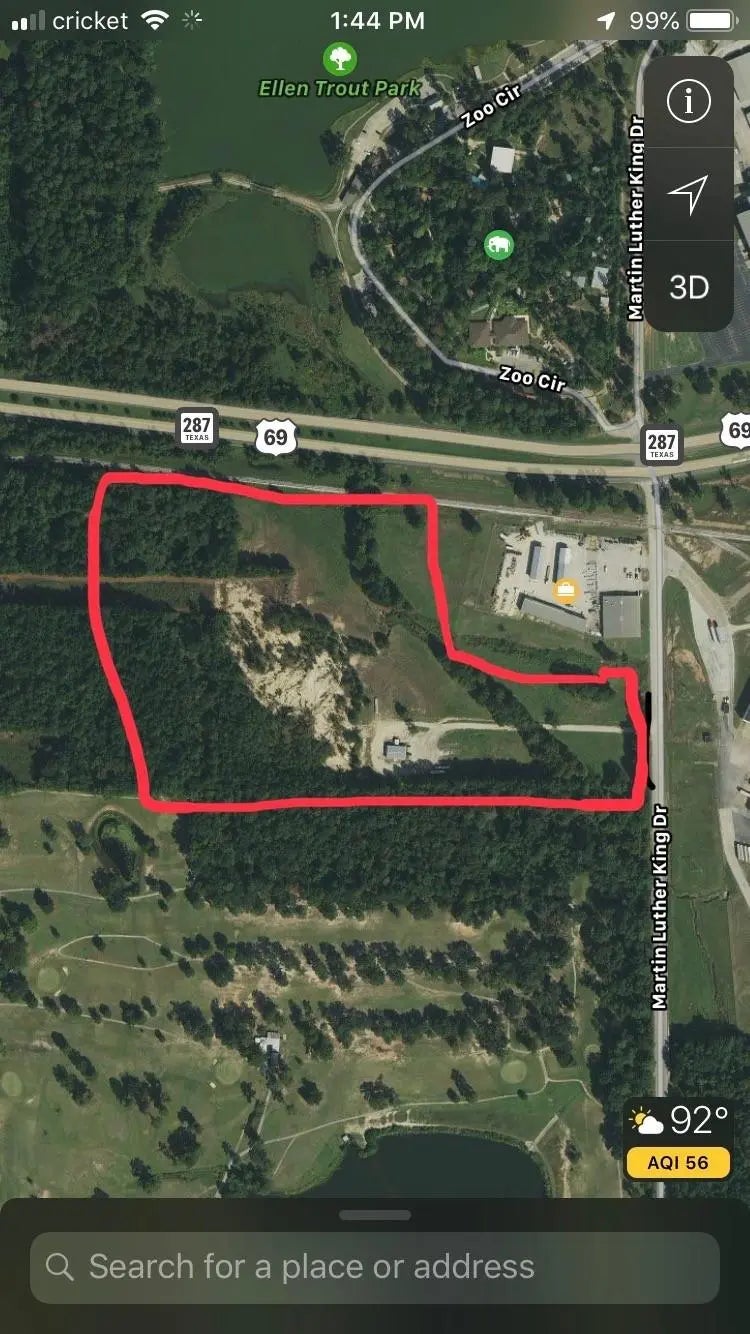Center map on current location arrow
The image size is (750, 1334).
click(x=688, y=194)
